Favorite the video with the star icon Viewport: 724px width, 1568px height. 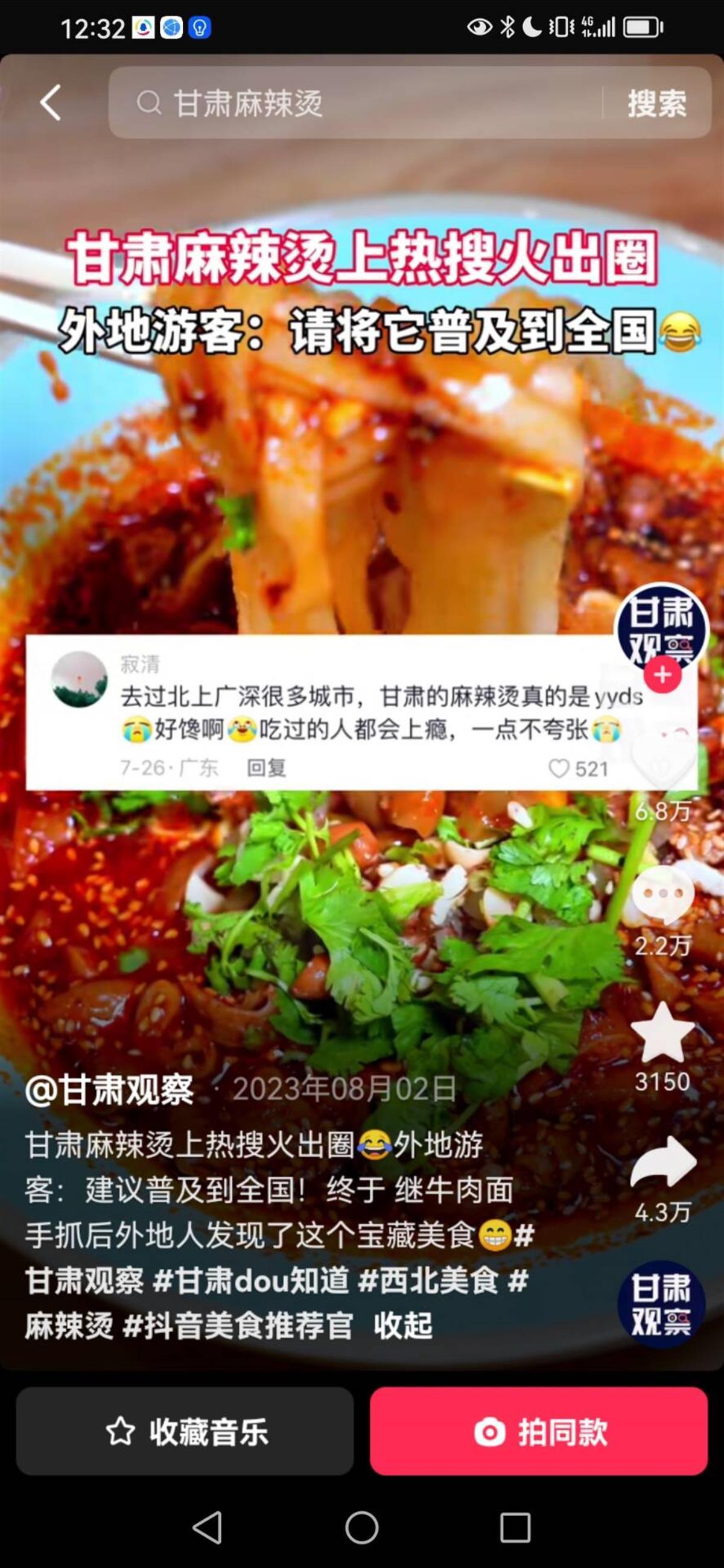pyautogui.click(x=662, y=1034)
